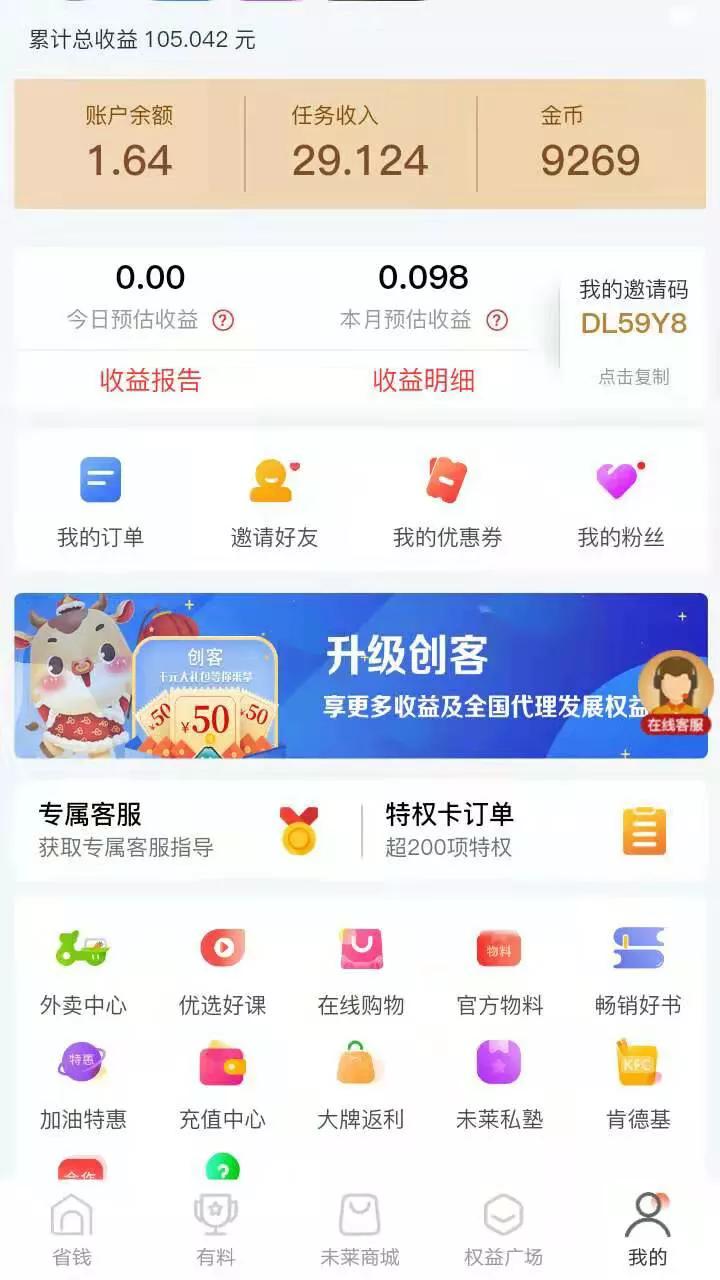
Task: Open 充值中心 recharge center
Action: coord(222,1083)
